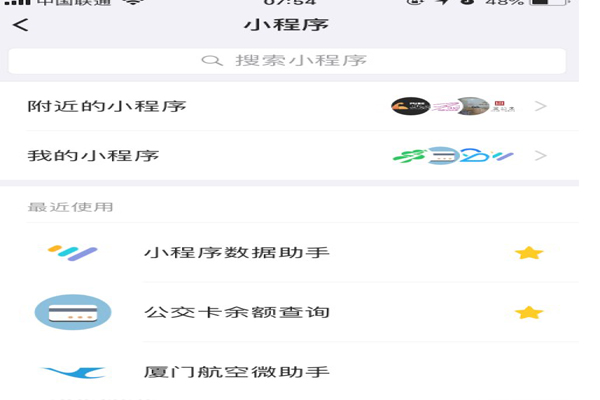Image resolution: width=600 pixels, height=400 pixels.
Task: Go back using the top-left arrow
Action: (x=21, y=24)
